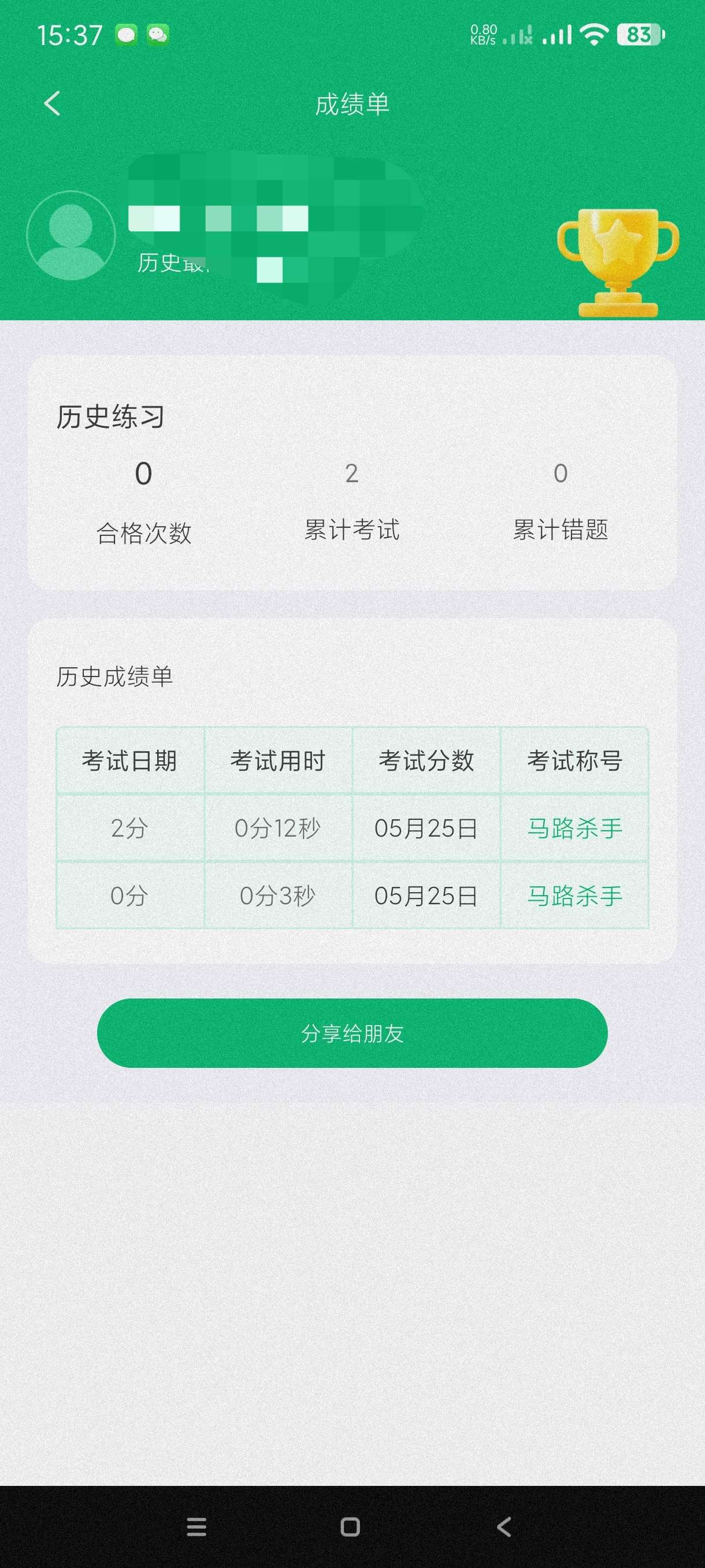The height and width of the screenshot is (1568, 705).
Task: Tap the system back navigation button
Action: click(x=504, y=1526)
